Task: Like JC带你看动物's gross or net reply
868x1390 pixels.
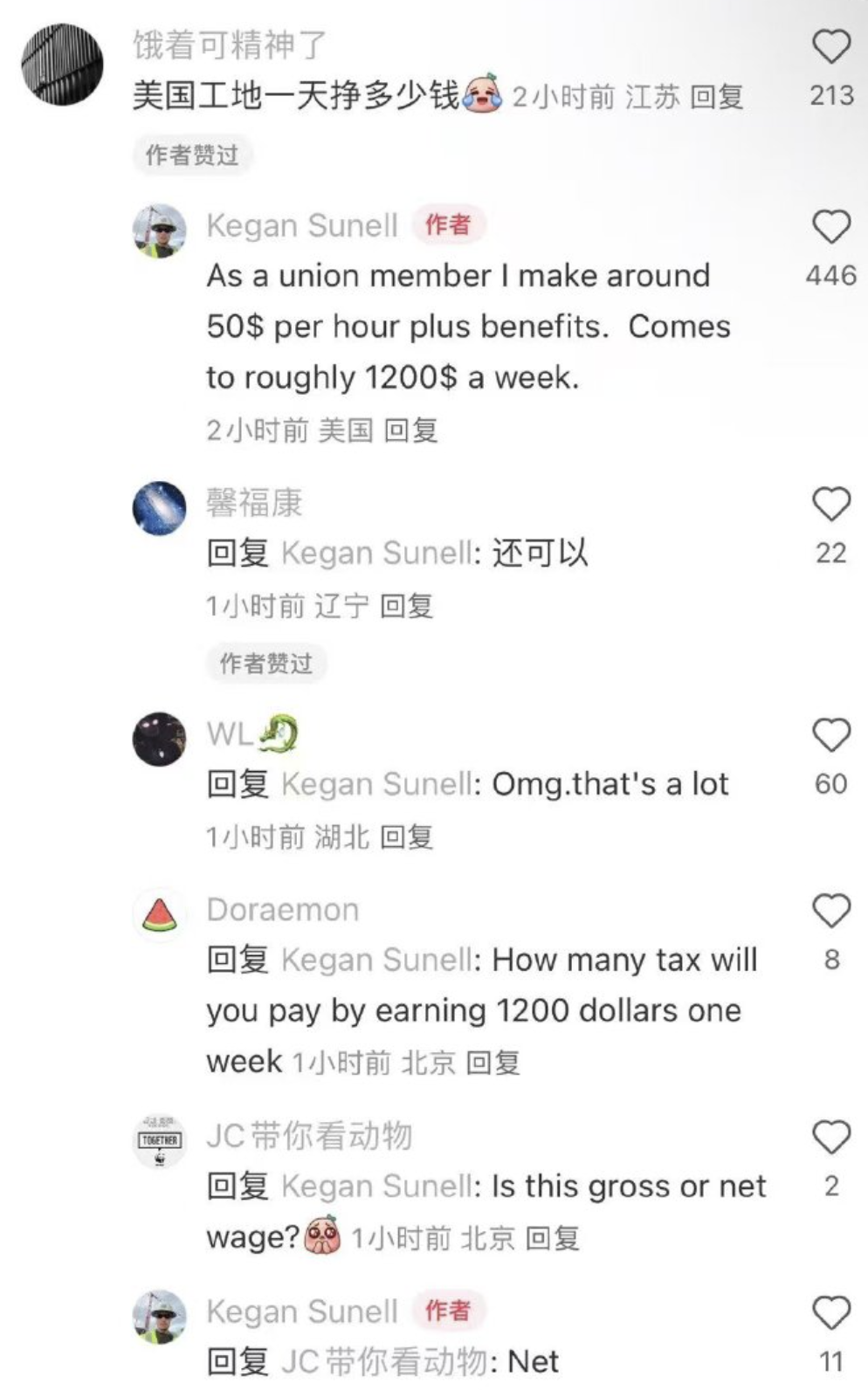Action: 830,1138
